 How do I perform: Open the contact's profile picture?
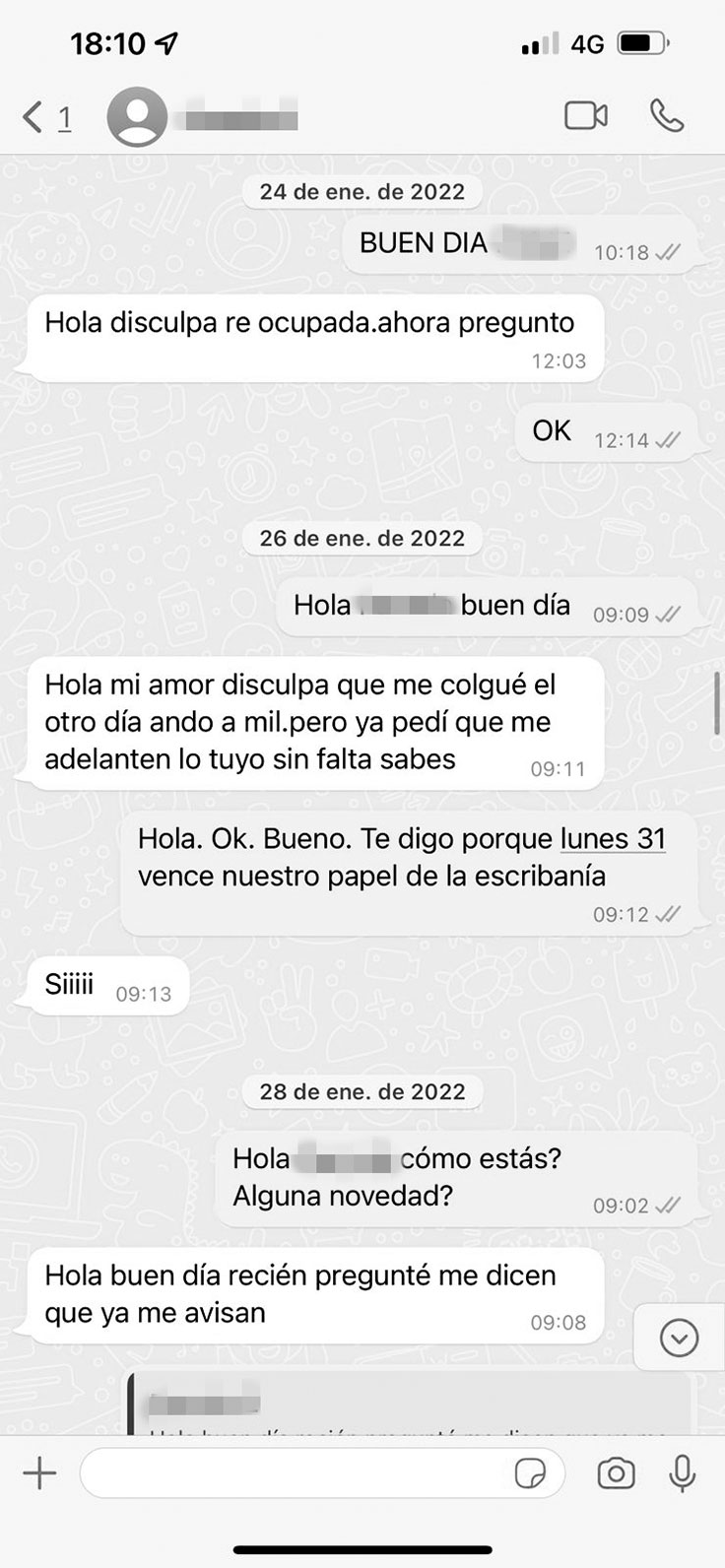pos(137,118)
